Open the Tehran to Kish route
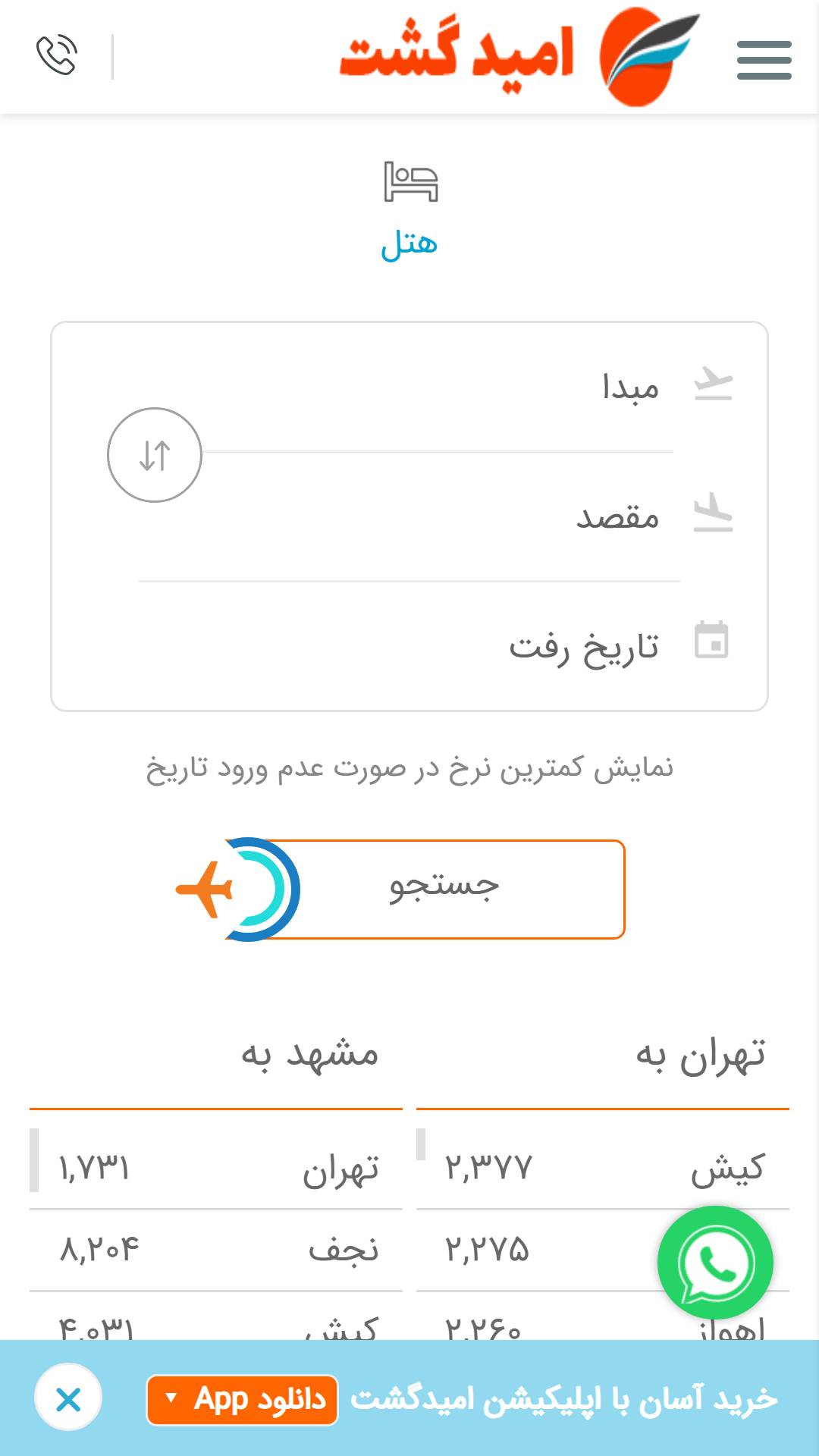This screenshot has width=819, height=1456. [x=603, y=1168]
